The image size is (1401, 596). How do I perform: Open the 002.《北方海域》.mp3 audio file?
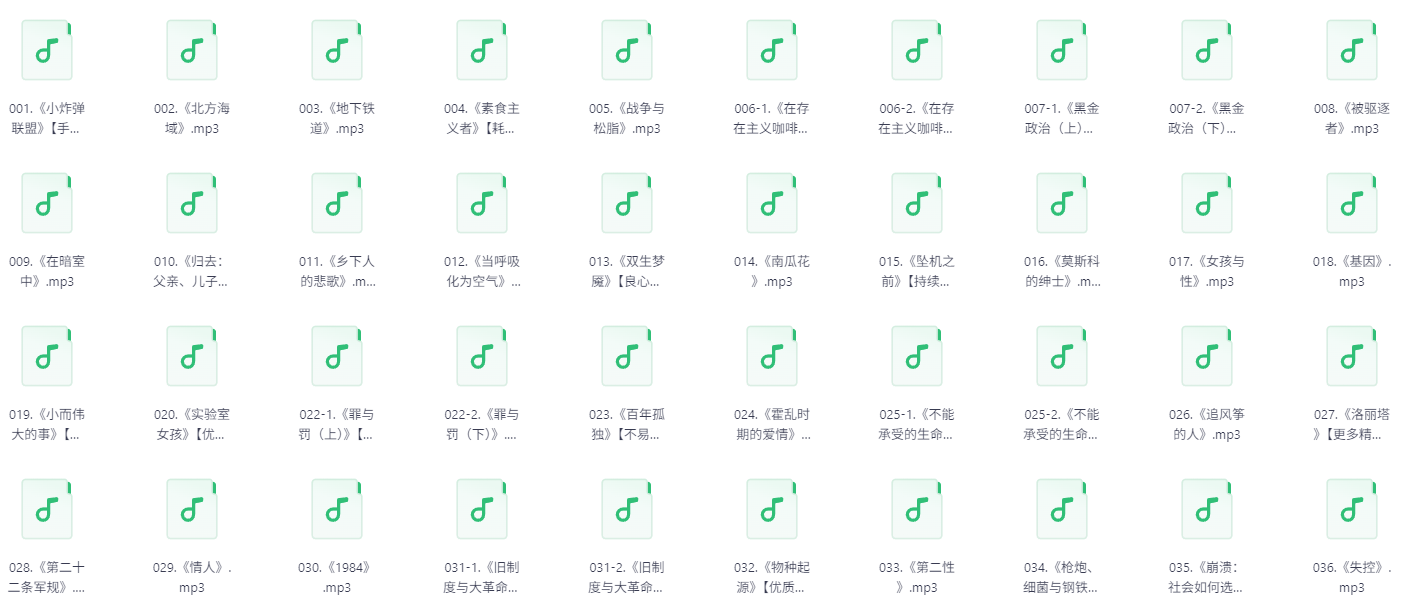[192, 50]
